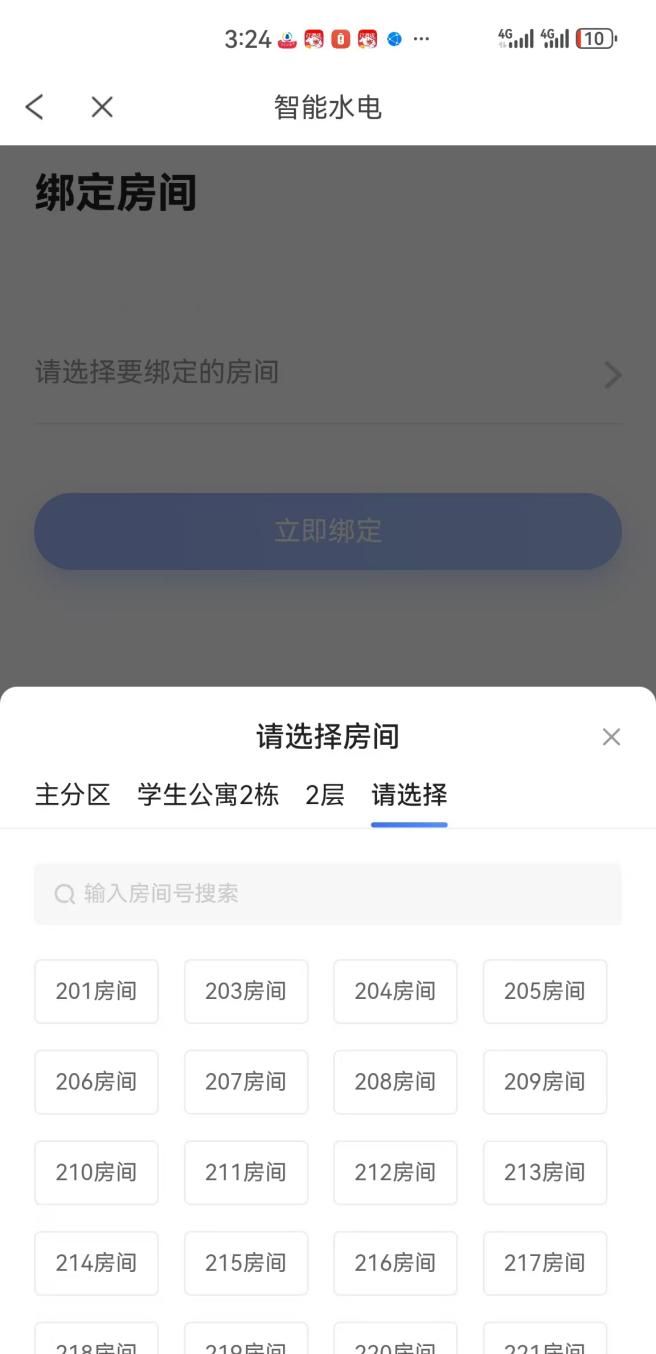
Task: Tap the 207房间 option
Action: click(x=246, y=1082)
